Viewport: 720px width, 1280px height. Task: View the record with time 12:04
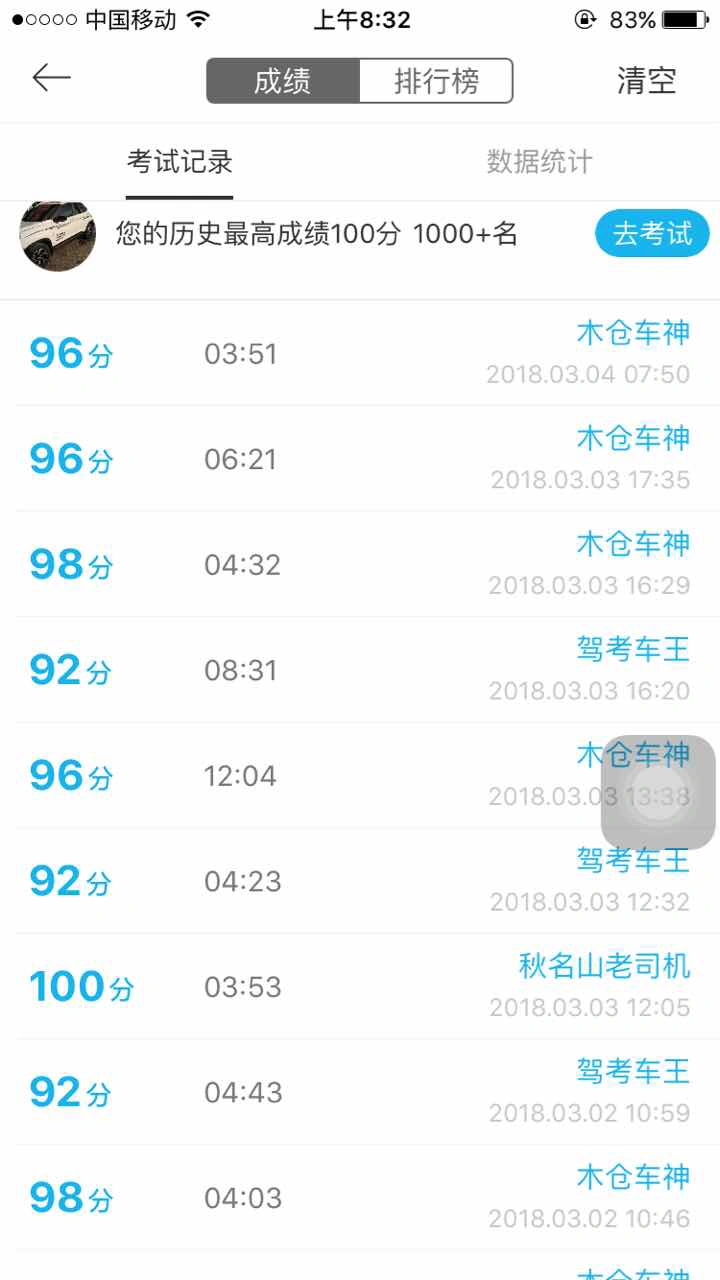[x=360, y=776]
